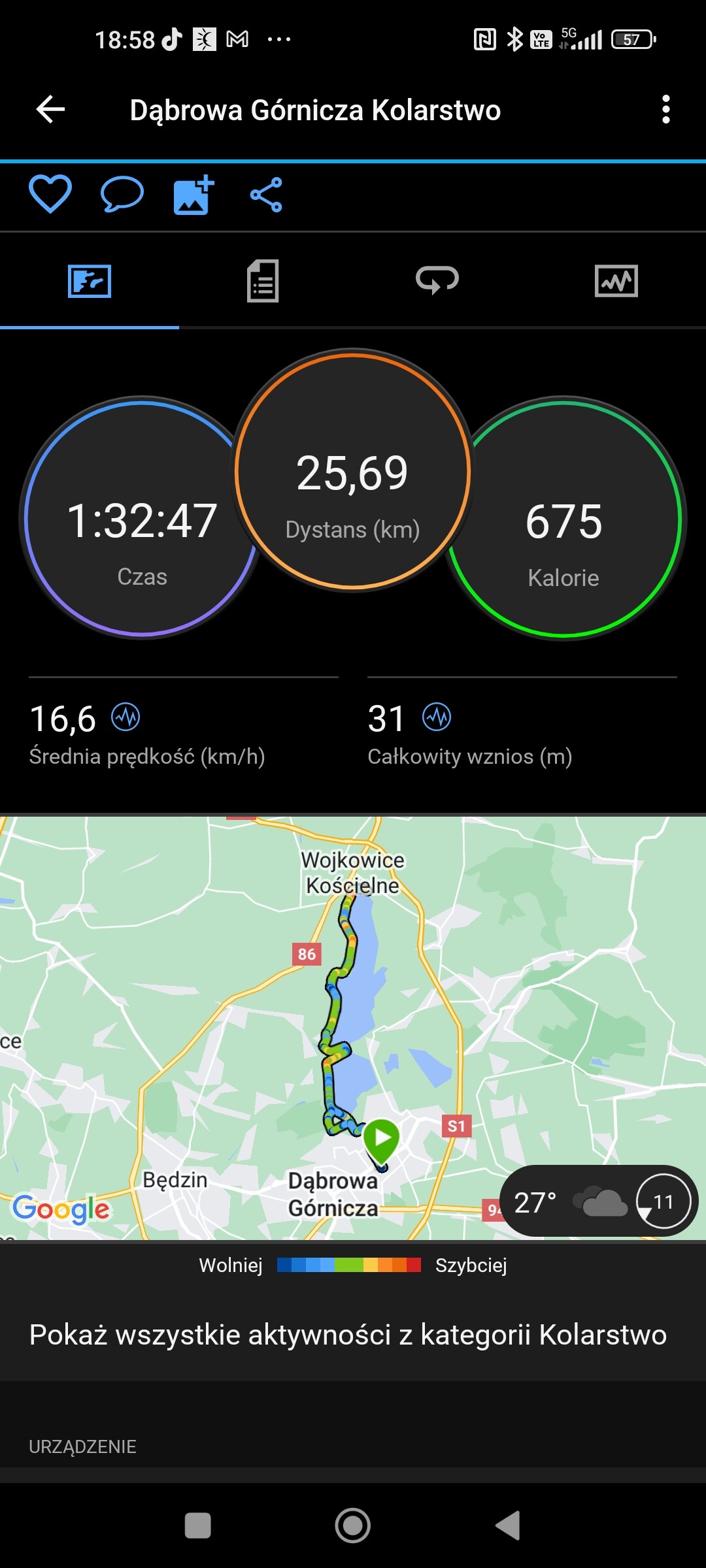This screenshot has width=706, height=1568.
Task: Open the route map of the ride
Action: pyautogui.click(x=353, y=1027)
